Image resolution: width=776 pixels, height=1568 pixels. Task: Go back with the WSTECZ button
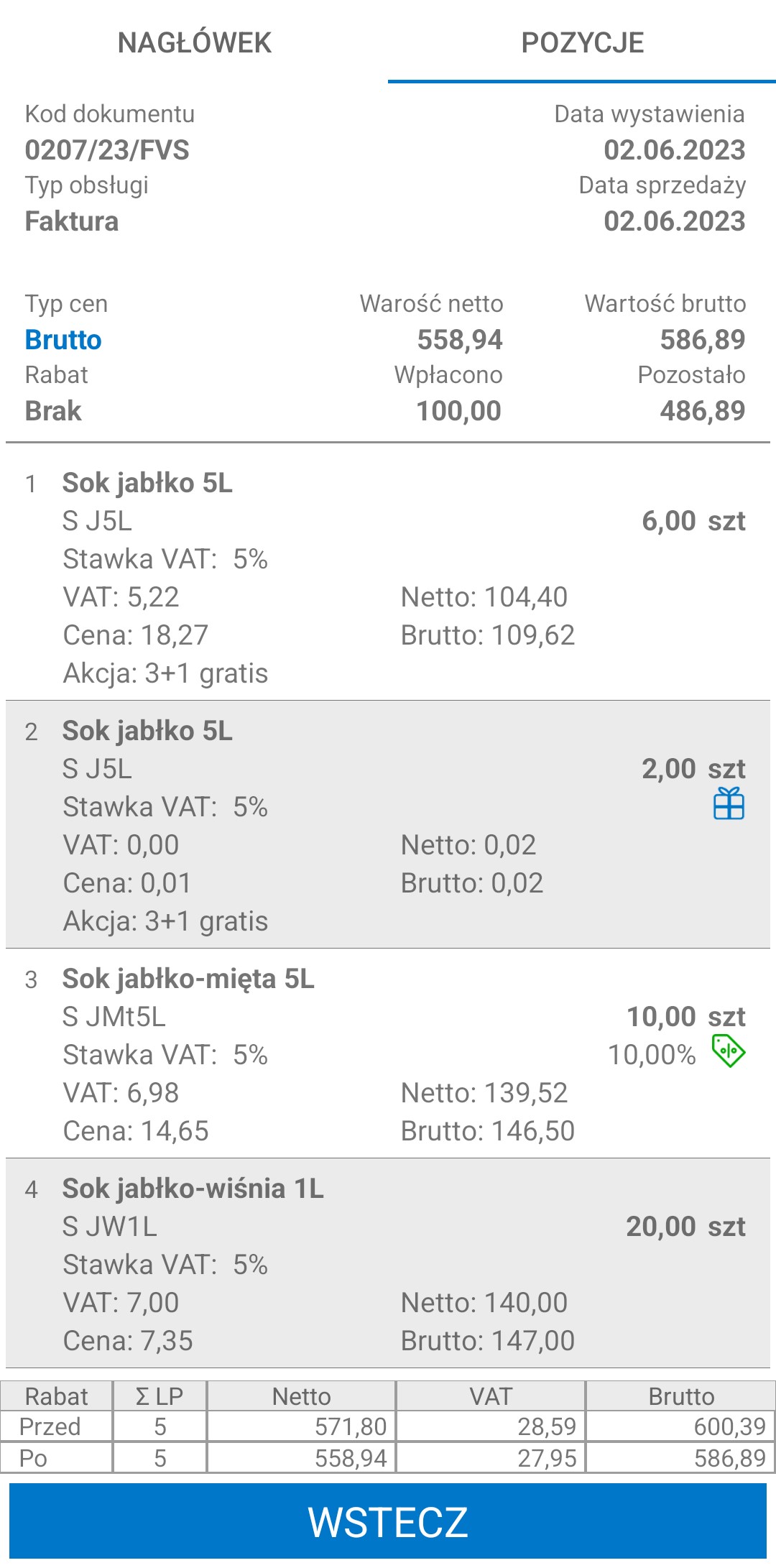[x=388, y=1521]
